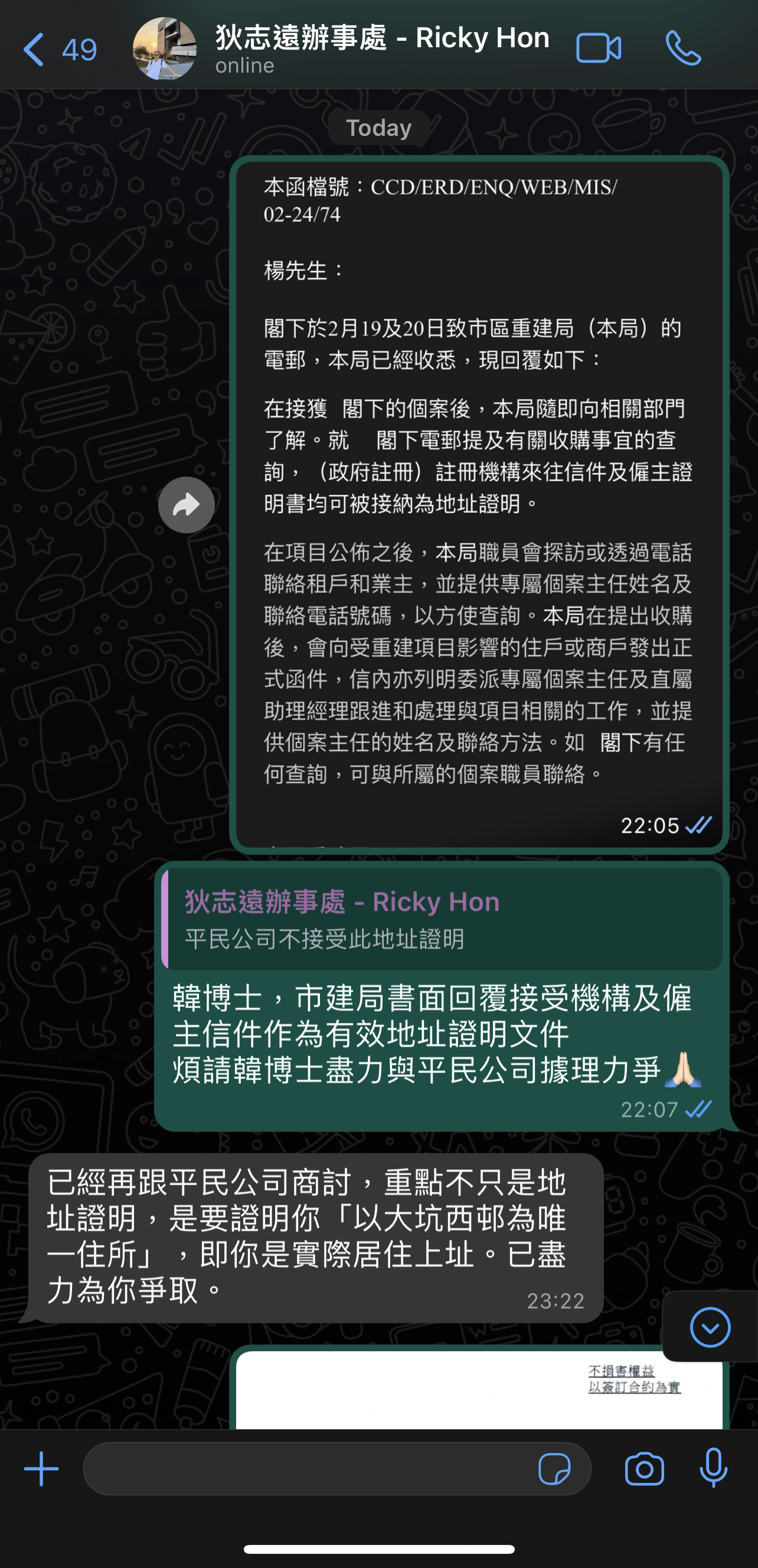Open the camera to take a photo
This screenshot has height=1568, width=758.
coord(644,1469)
